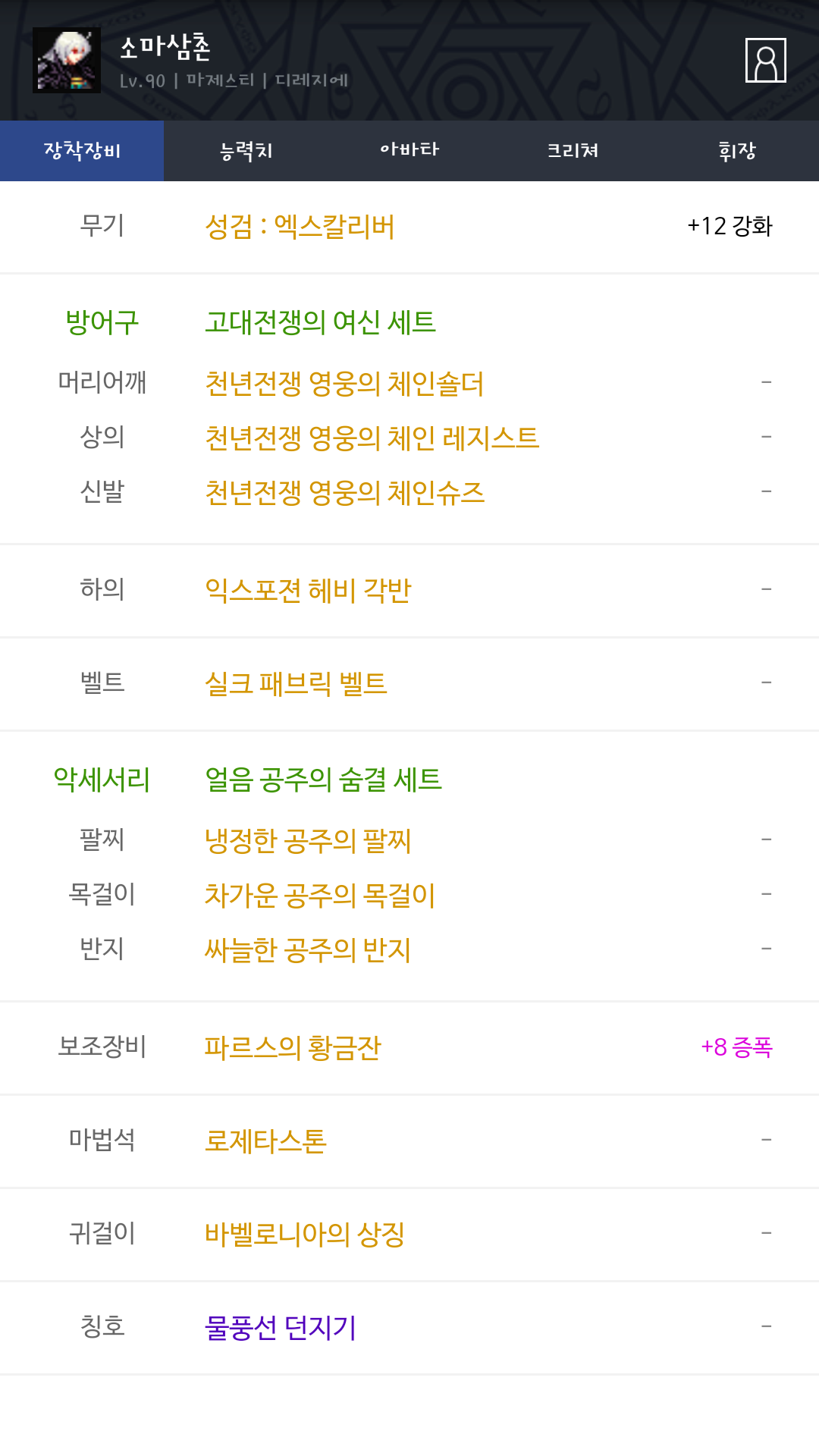Screen dimensions: 819x1456
Task: Open 바벨로니아의 상징 earring
Action: tap(305, 1234)
